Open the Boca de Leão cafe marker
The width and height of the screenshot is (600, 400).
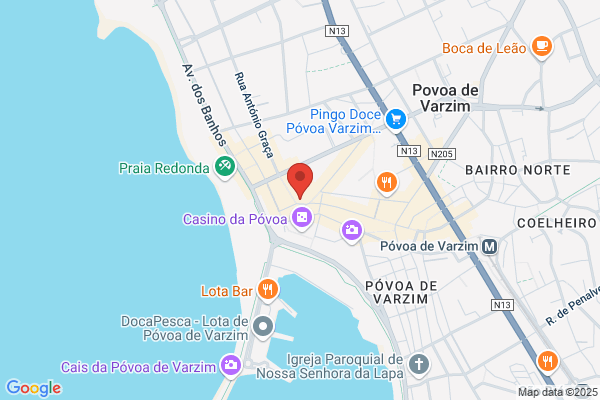tap(542, 47)
